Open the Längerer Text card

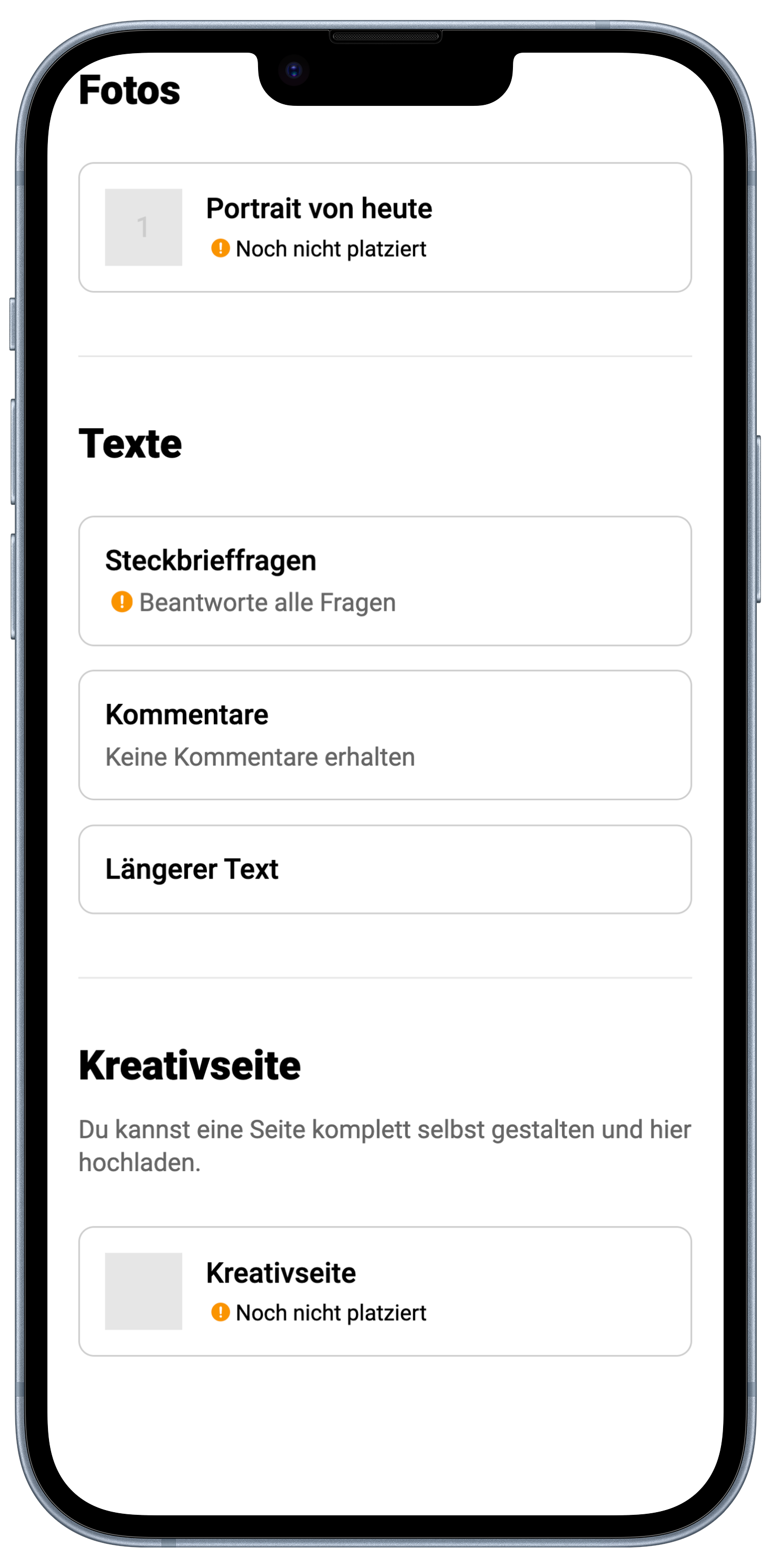tap(385, 869)
